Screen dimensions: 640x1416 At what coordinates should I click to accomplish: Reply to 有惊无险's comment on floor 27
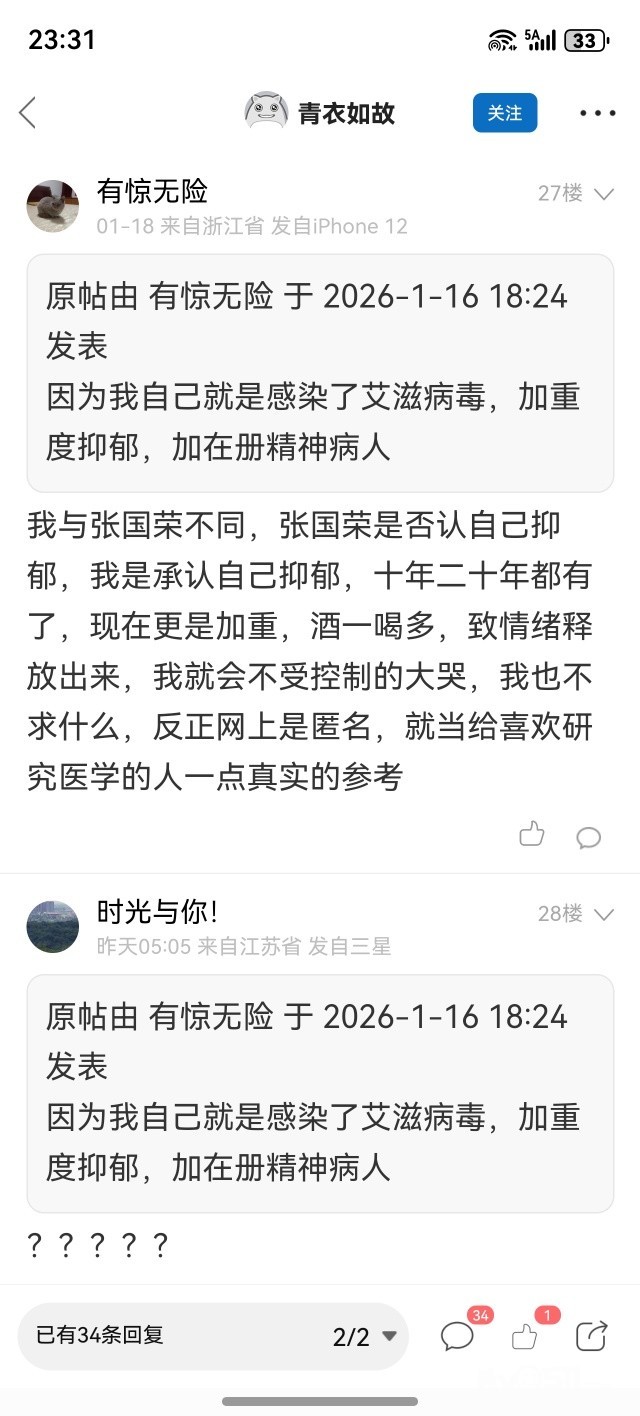[x=589, y=836]
